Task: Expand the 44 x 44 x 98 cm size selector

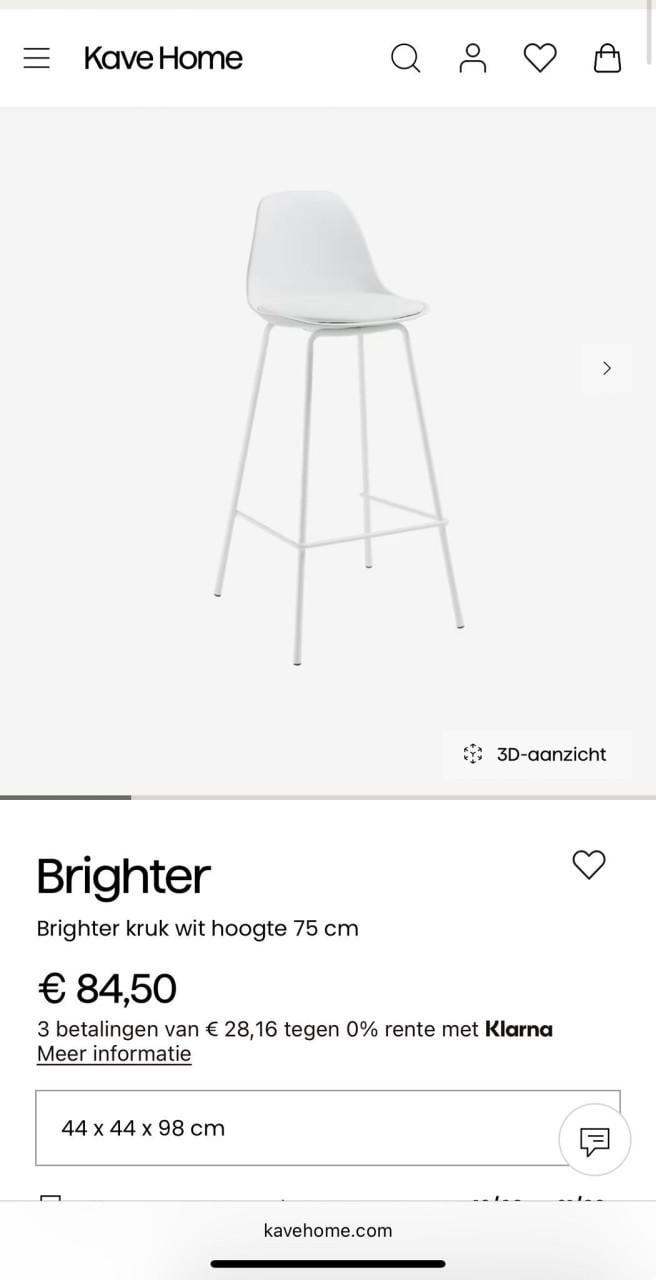Action: click(300, 1128)
